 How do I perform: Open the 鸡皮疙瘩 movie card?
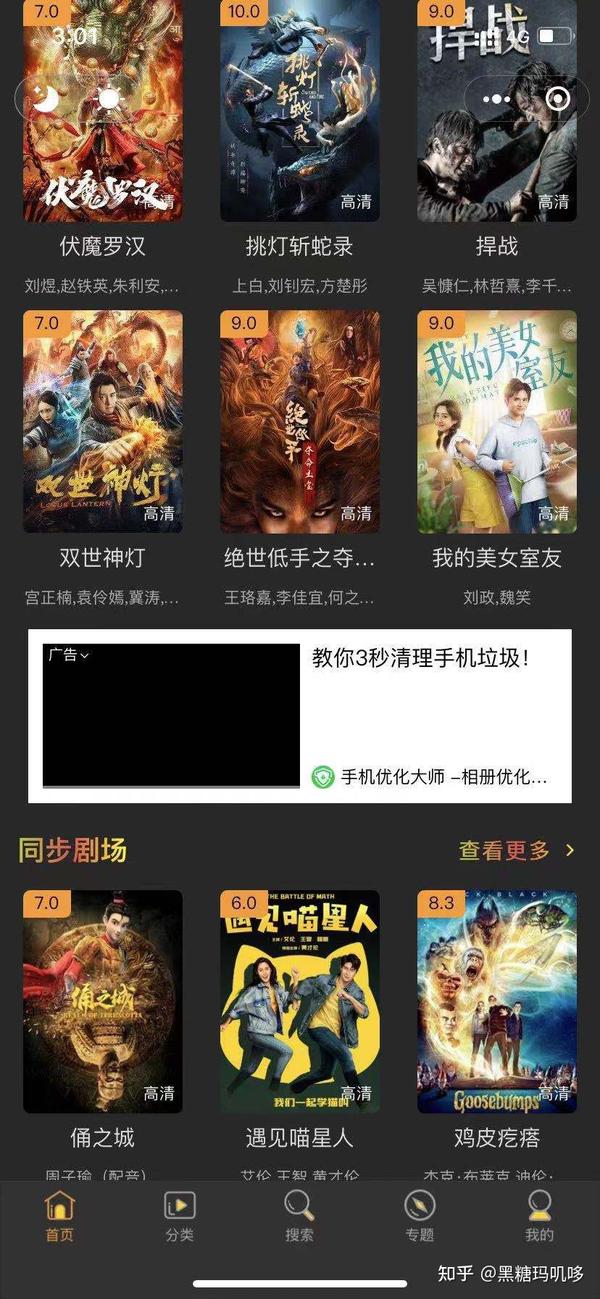[x=496, y=1000]
